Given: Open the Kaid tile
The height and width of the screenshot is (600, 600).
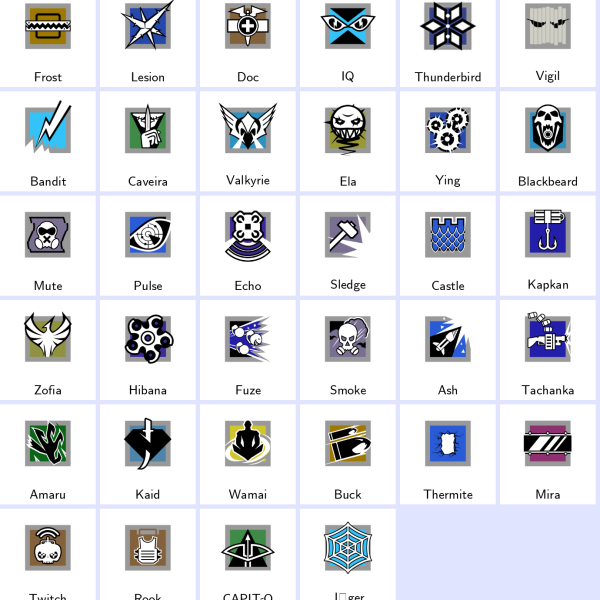Looking at the screenshot, I should [x=148, y=453].
